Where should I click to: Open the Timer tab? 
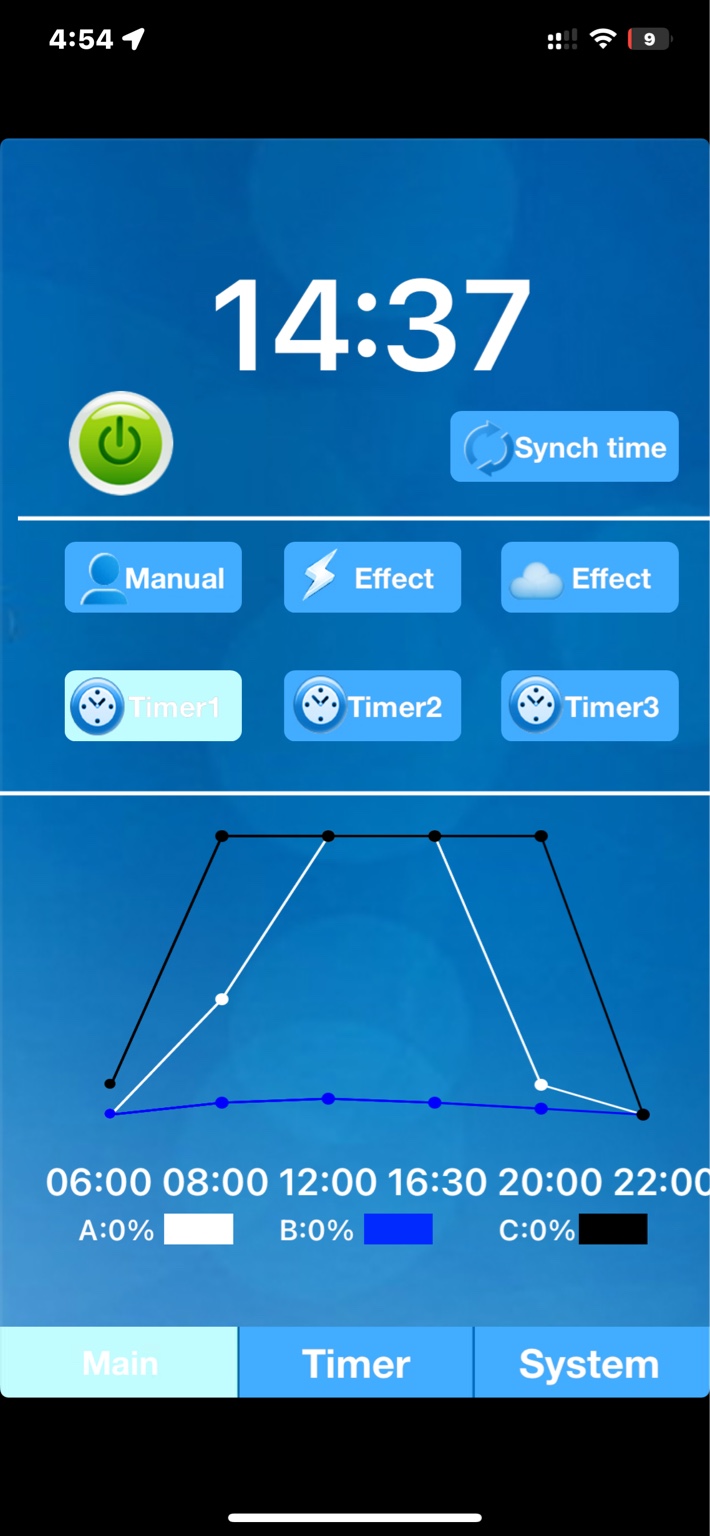(x=356, y=1362)
